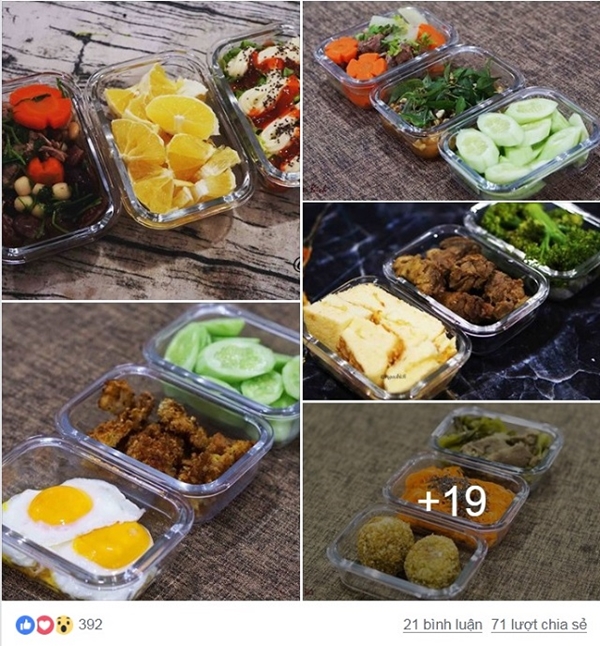Open the photo with fried eggs container

150,452
